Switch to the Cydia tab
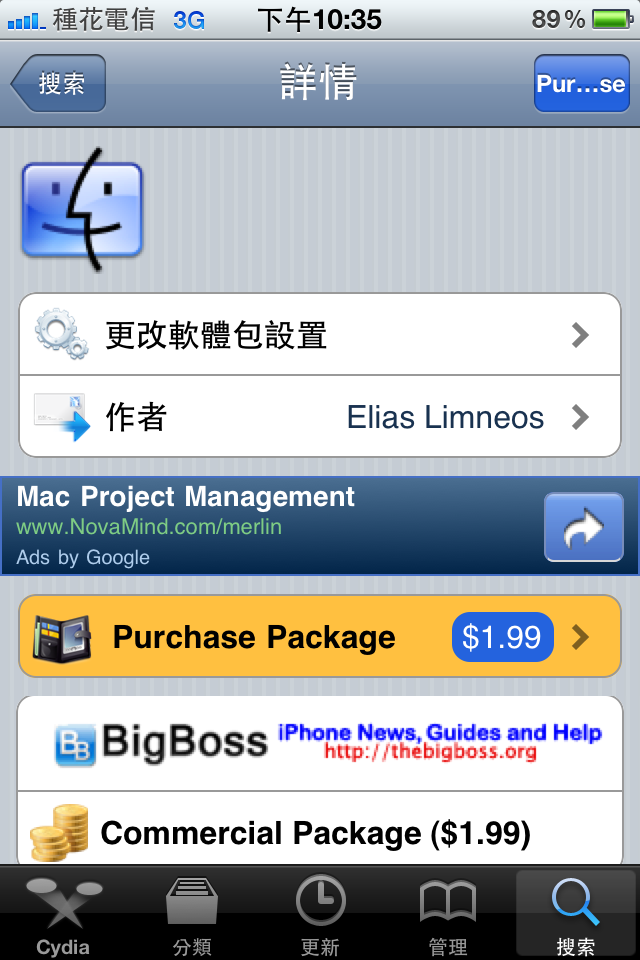Viewport: 640px width, 960px height. [63, 914]
